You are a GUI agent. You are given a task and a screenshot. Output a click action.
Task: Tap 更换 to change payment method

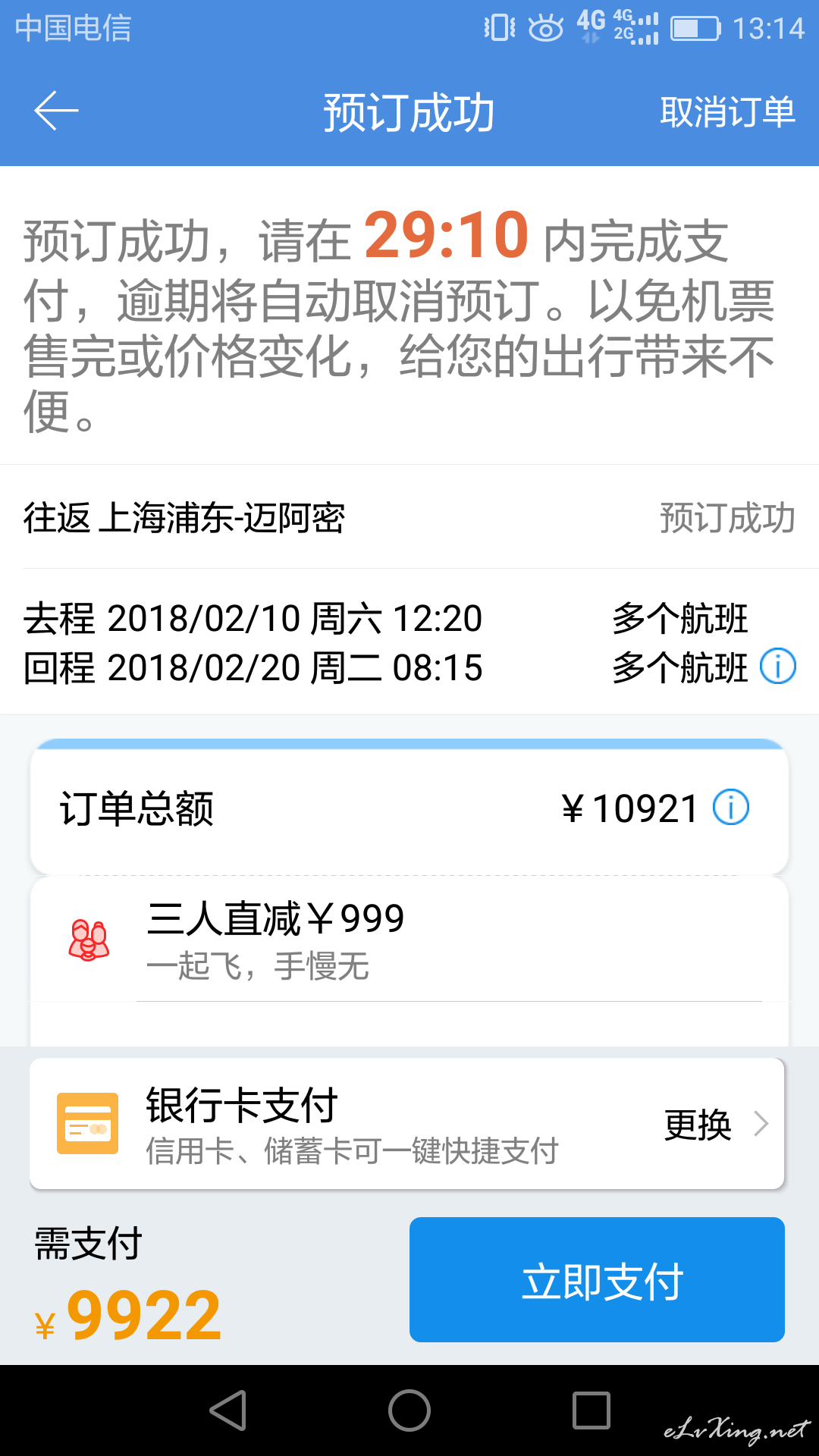[716, 1124]
